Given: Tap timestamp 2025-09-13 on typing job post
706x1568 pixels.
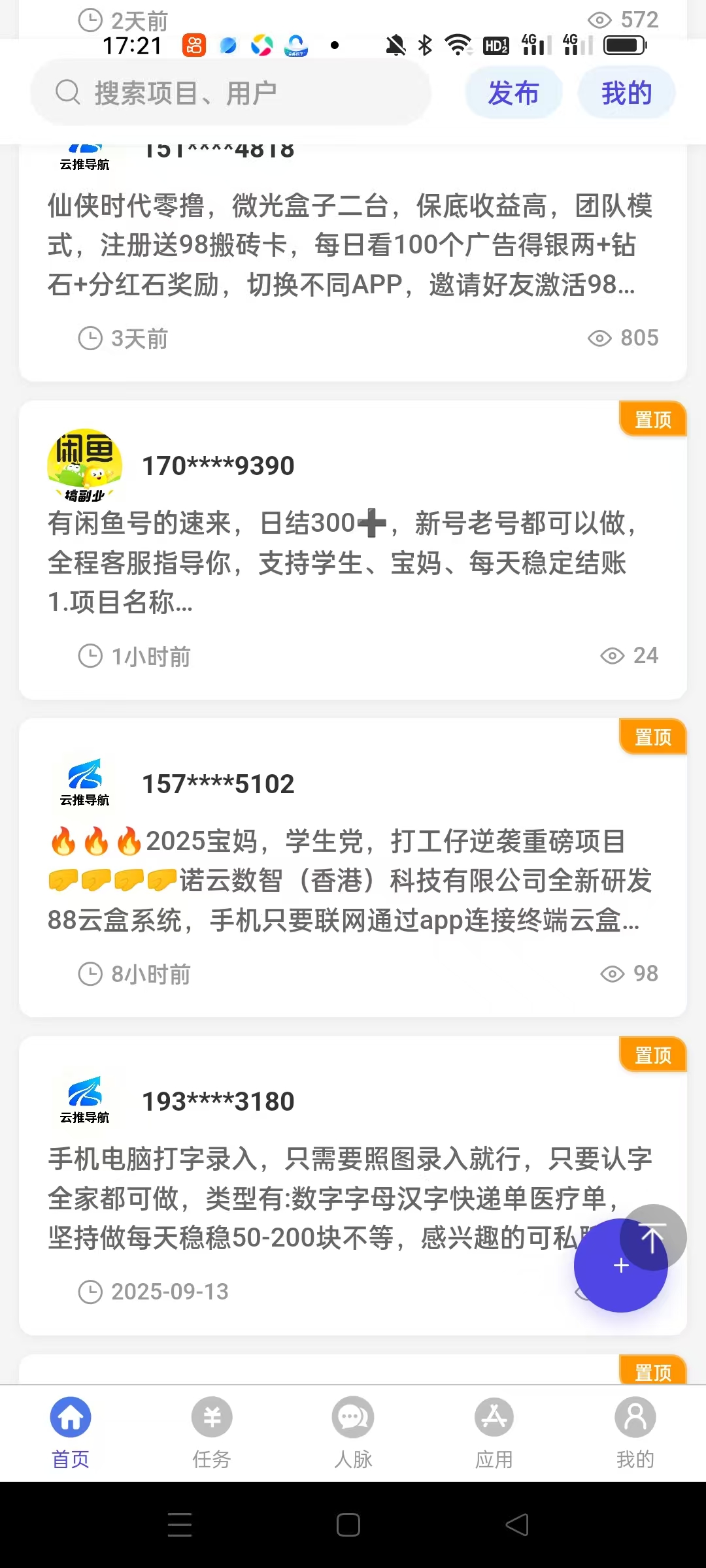Looking at the screenshot, I should [x=169, y=1290].
